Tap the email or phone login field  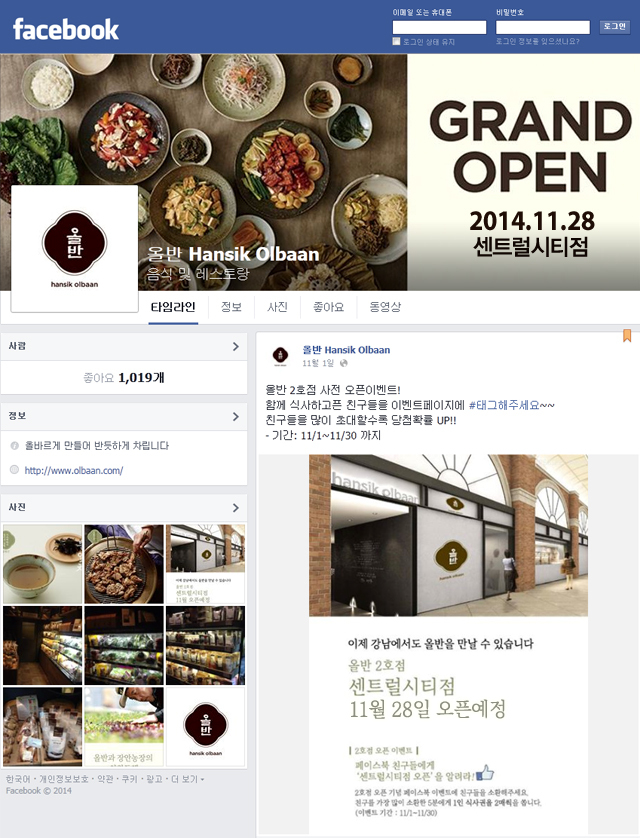[x=439, y=27]
